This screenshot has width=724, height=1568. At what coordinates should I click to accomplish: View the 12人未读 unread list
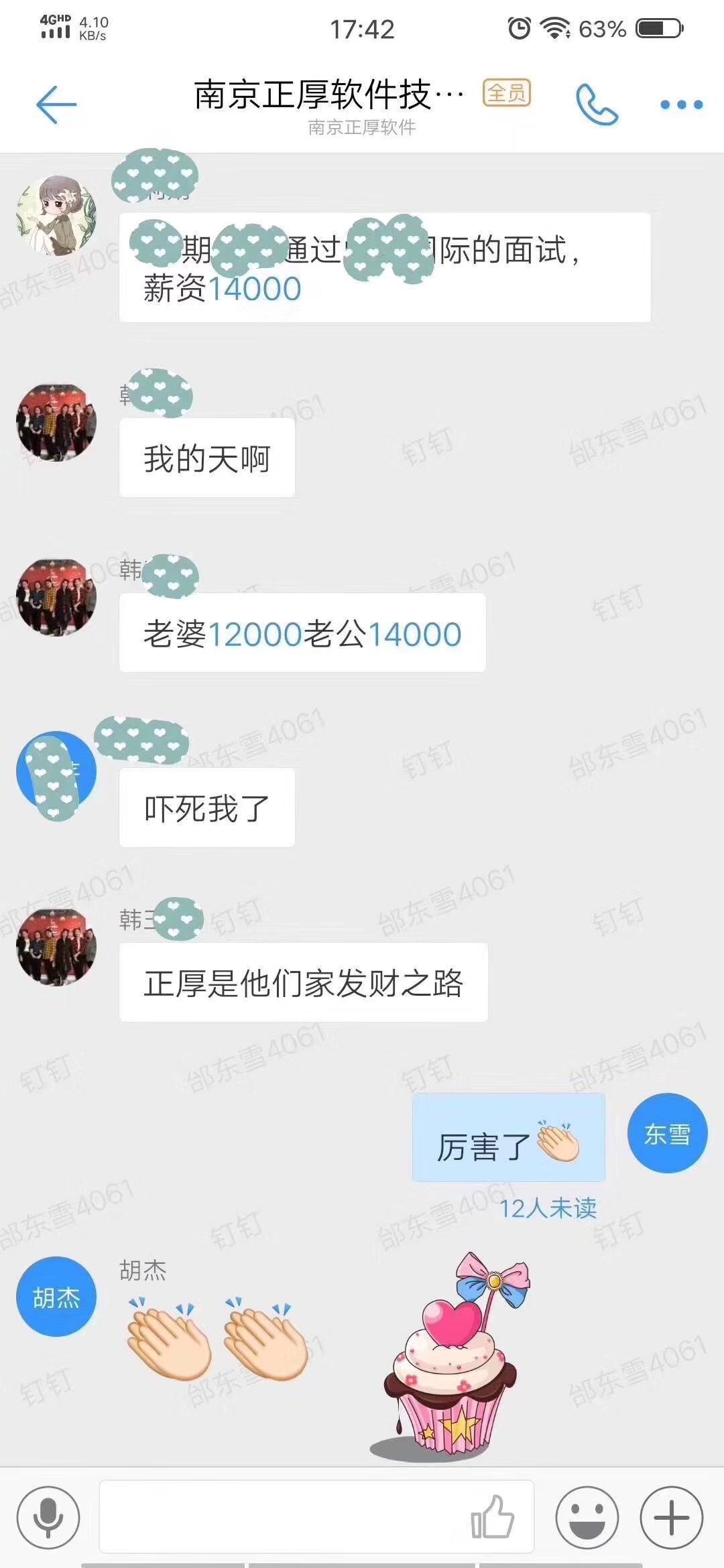click(548, 1208)
